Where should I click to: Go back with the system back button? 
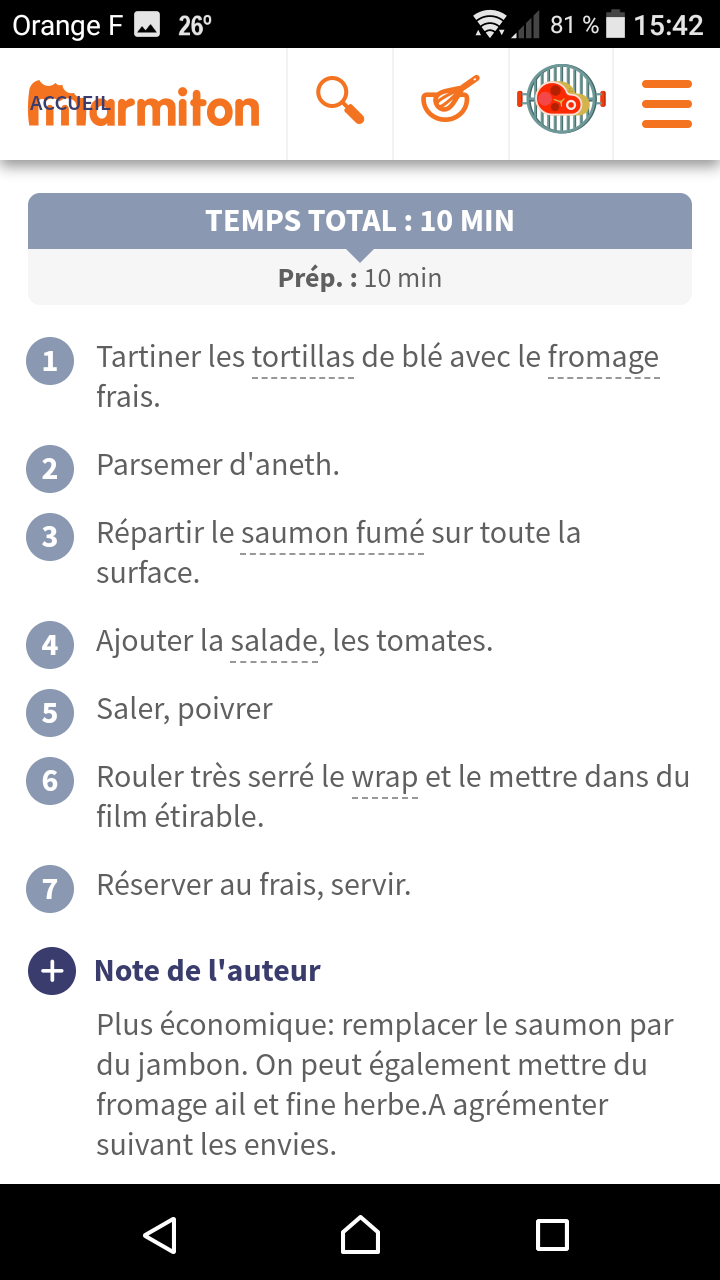coord(160,1234)
